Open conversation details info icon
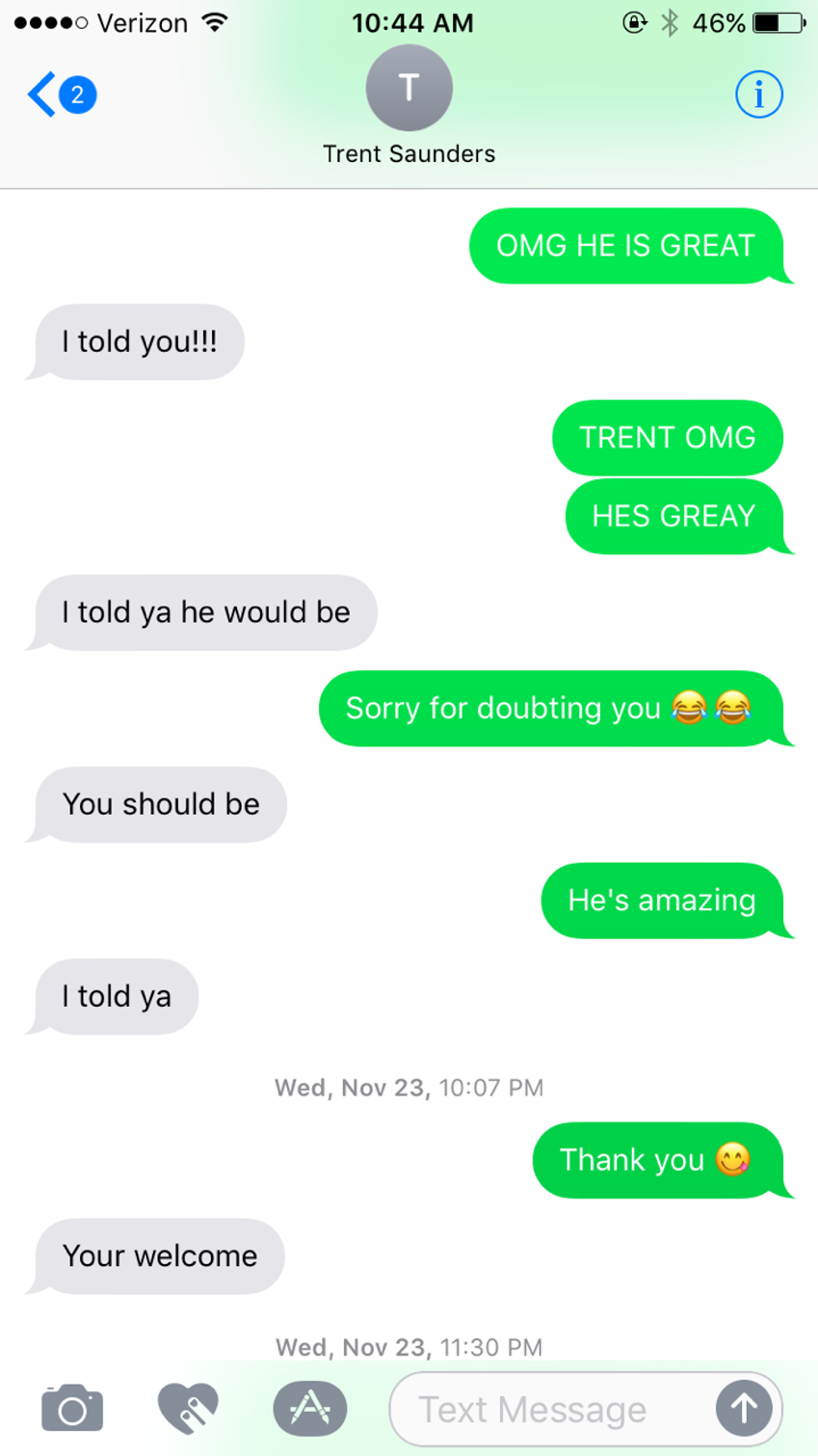This screenshot has height=1456, width=818. pos(758,94)
